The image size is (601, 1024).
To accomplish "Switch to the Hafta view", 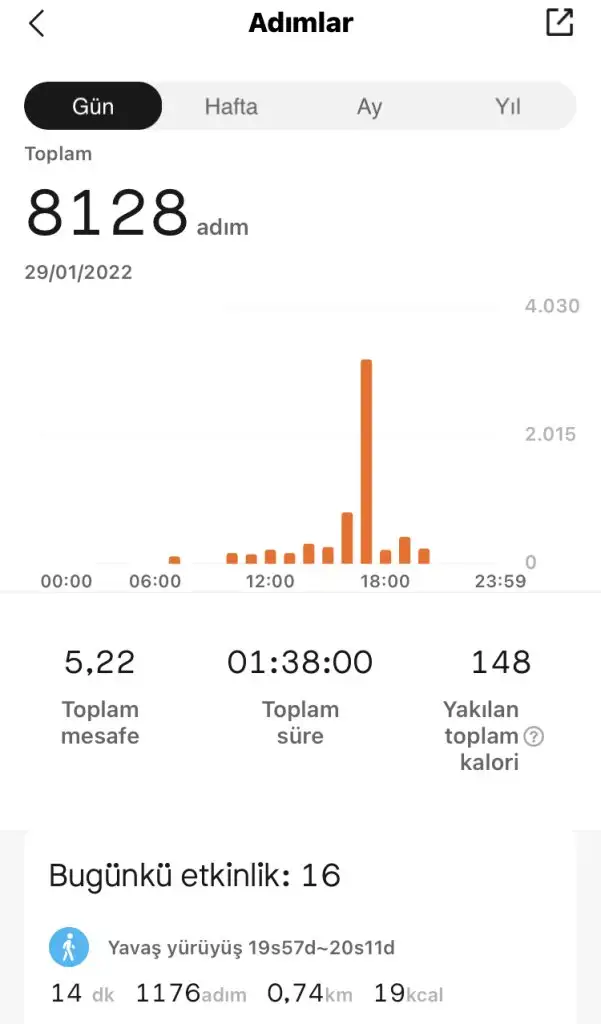I will click(231, 106).
